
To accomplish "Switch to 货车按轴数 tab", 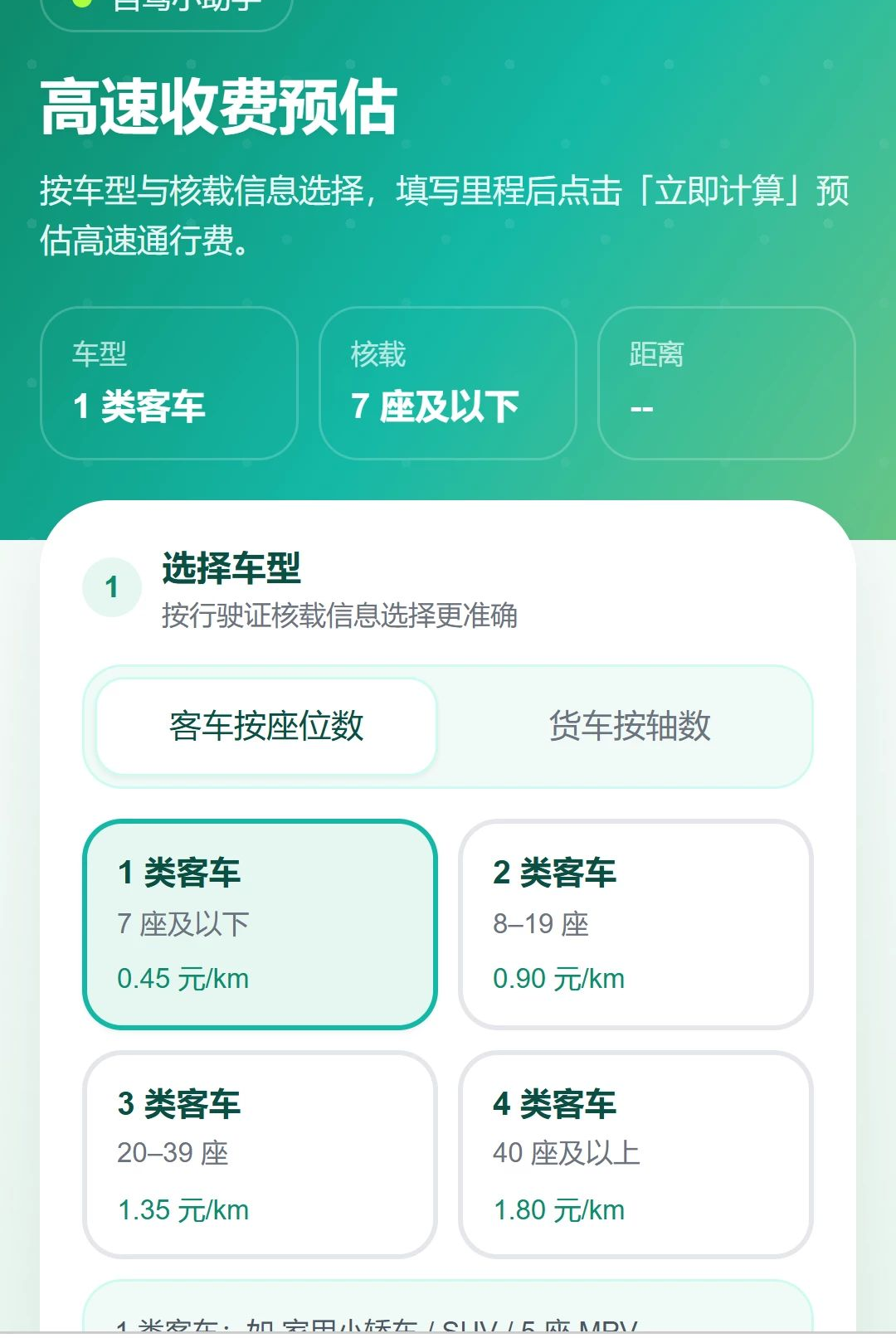I will click(630, 727).
